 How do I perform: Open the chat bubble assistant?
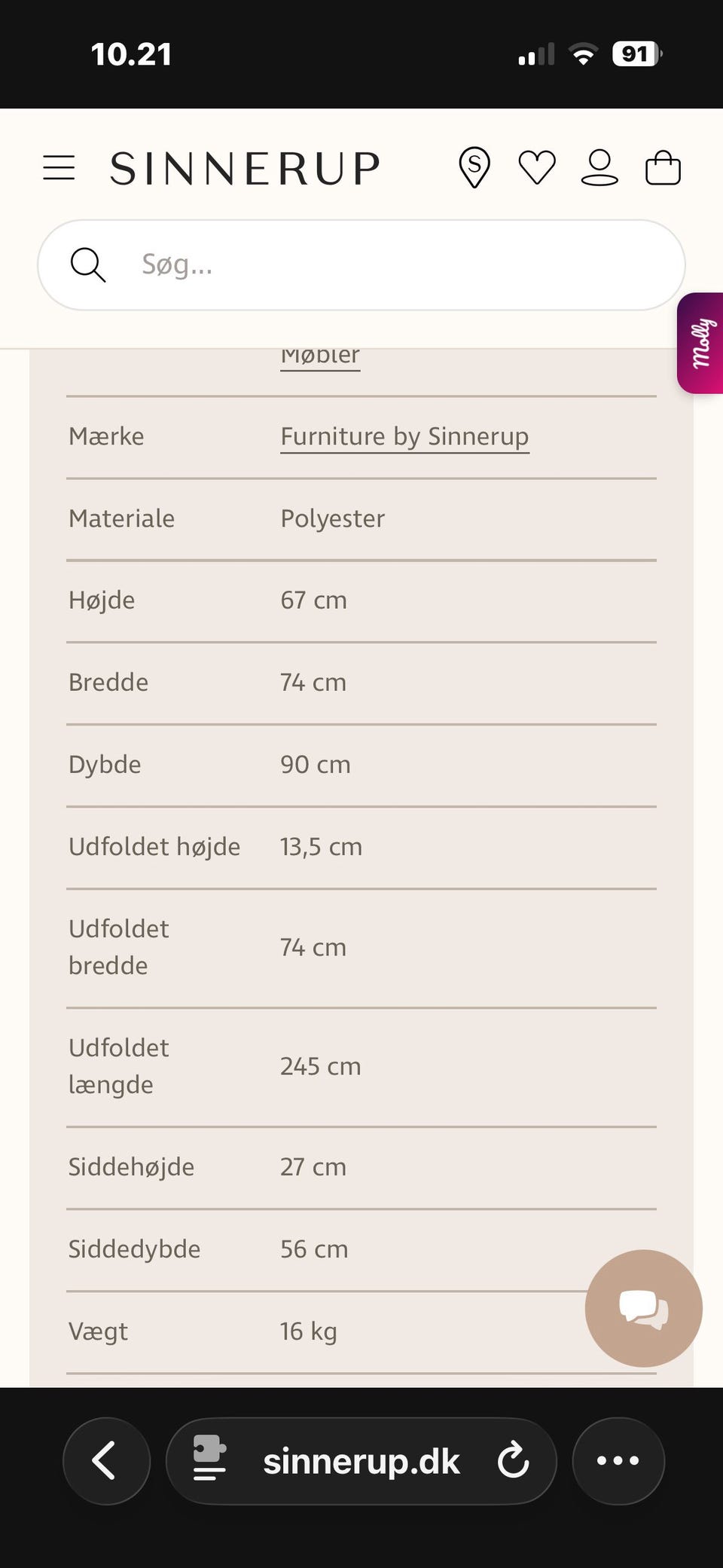[x=643, y=1309]
